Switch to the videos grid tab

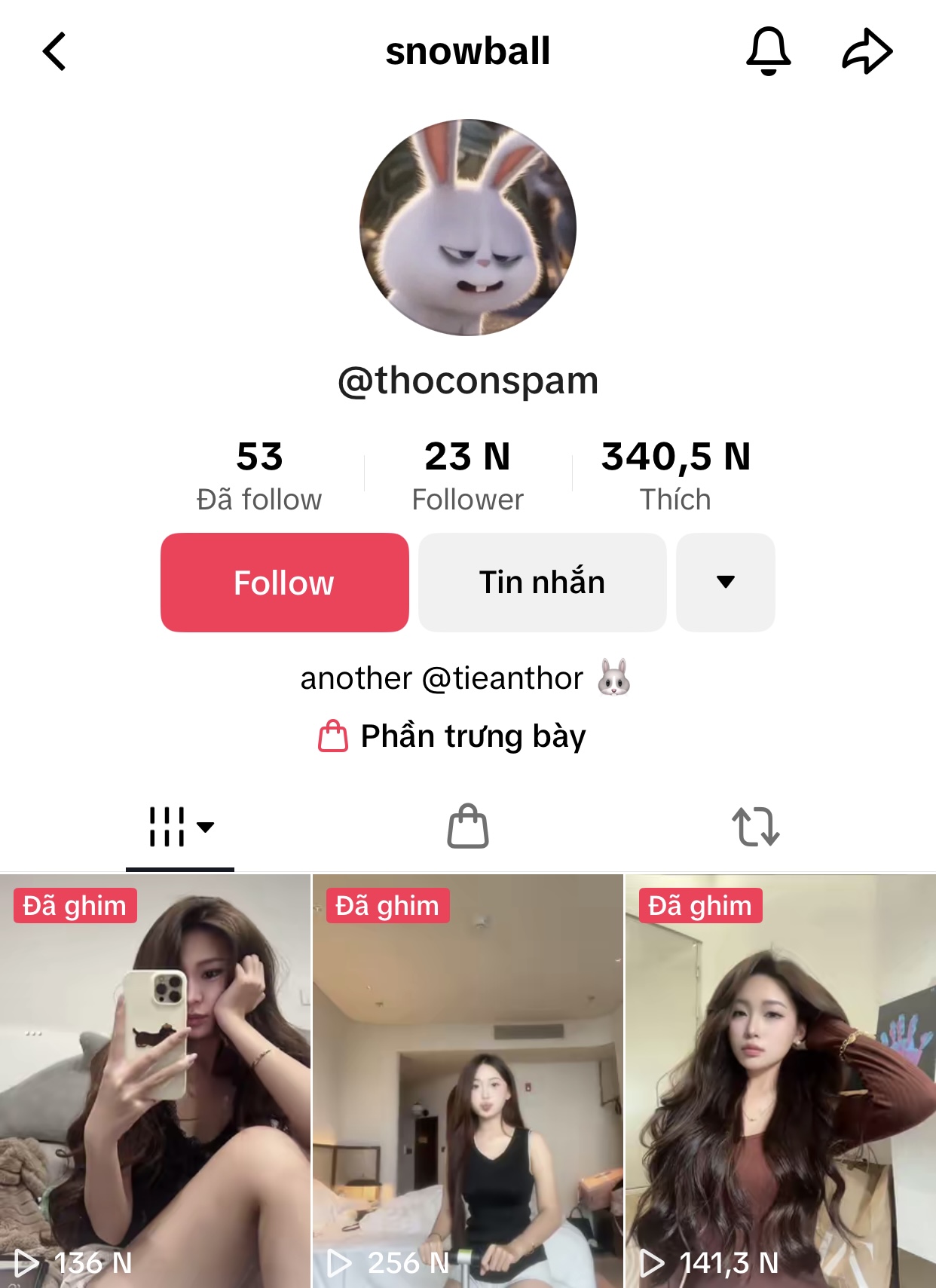180,827
